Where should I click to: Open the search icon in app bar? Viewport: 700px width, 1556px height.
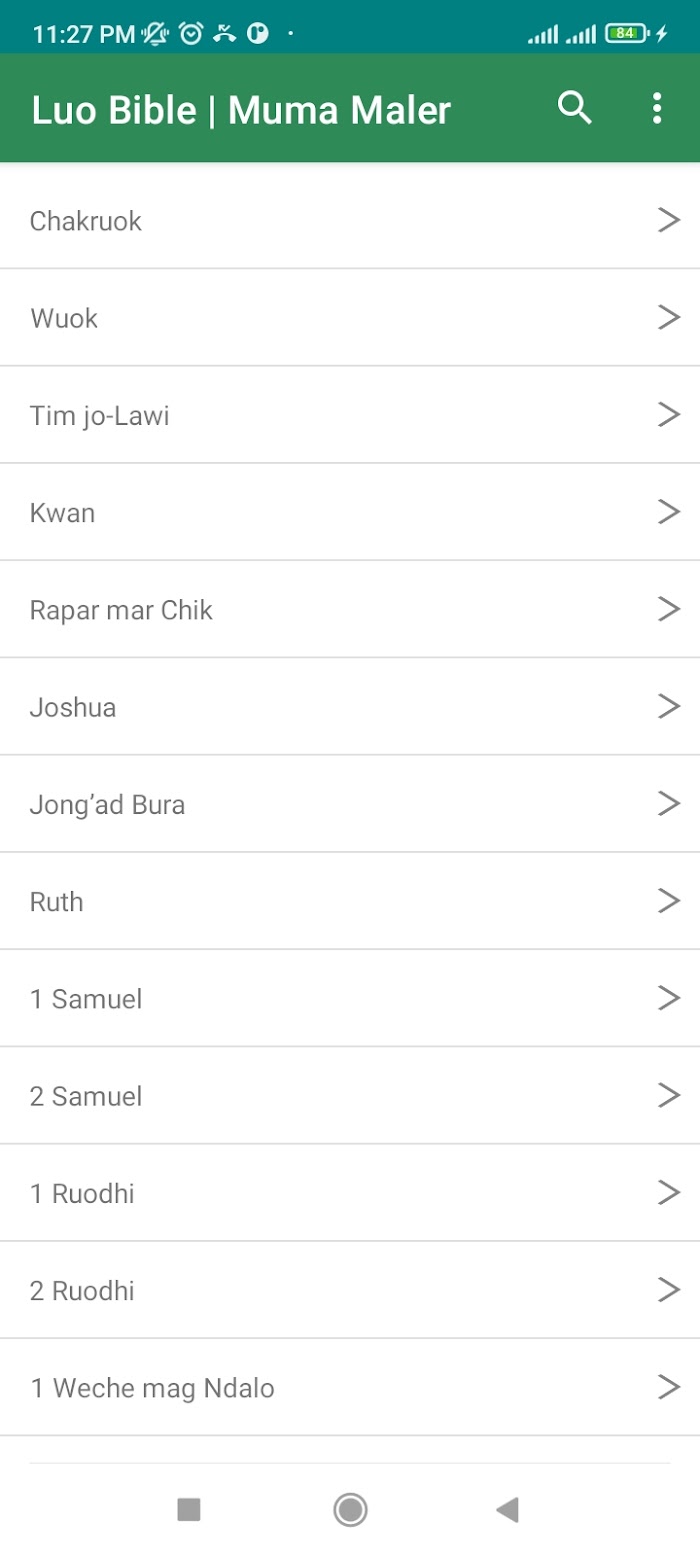[x=575, y=108]
